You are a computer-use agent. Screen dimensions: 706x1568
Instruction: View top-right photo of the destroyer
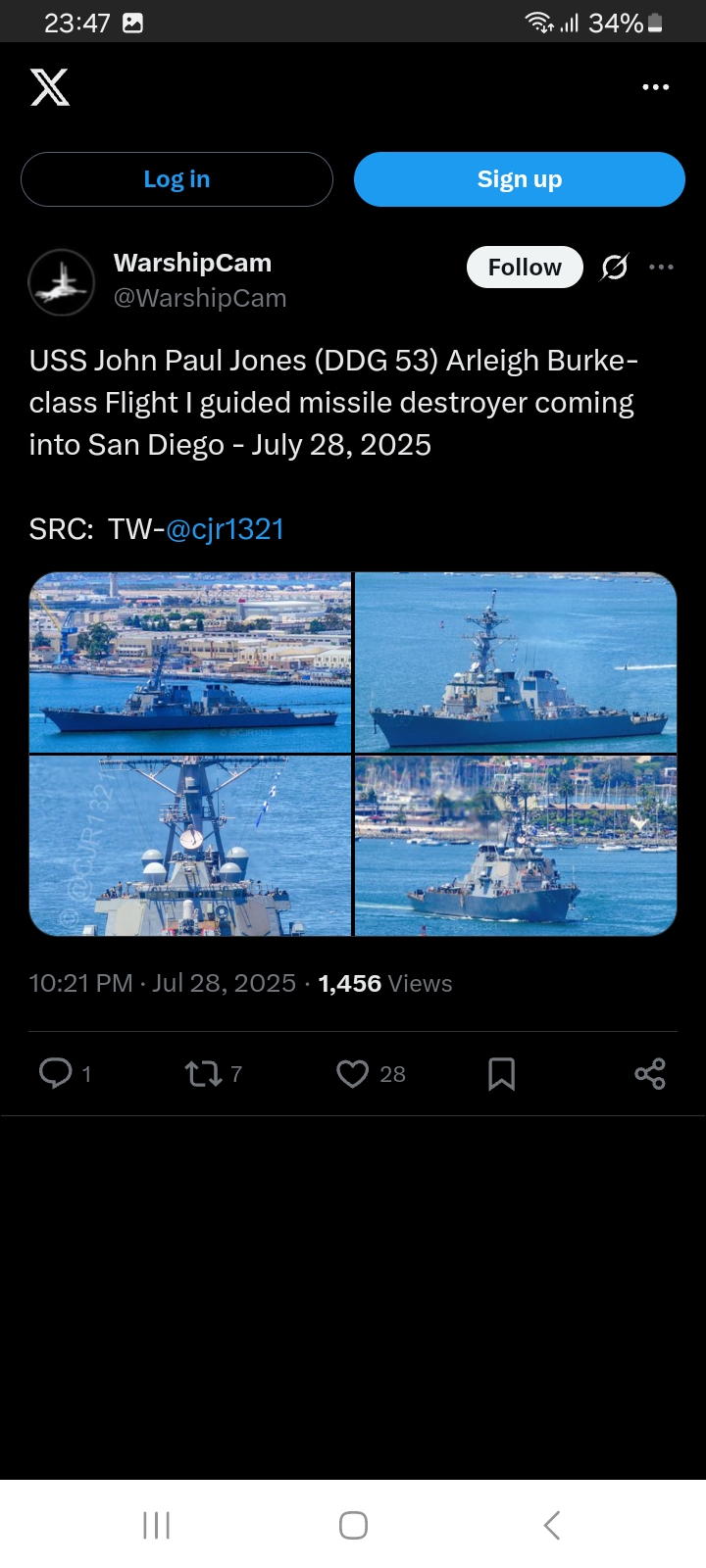tap(516, 662)
